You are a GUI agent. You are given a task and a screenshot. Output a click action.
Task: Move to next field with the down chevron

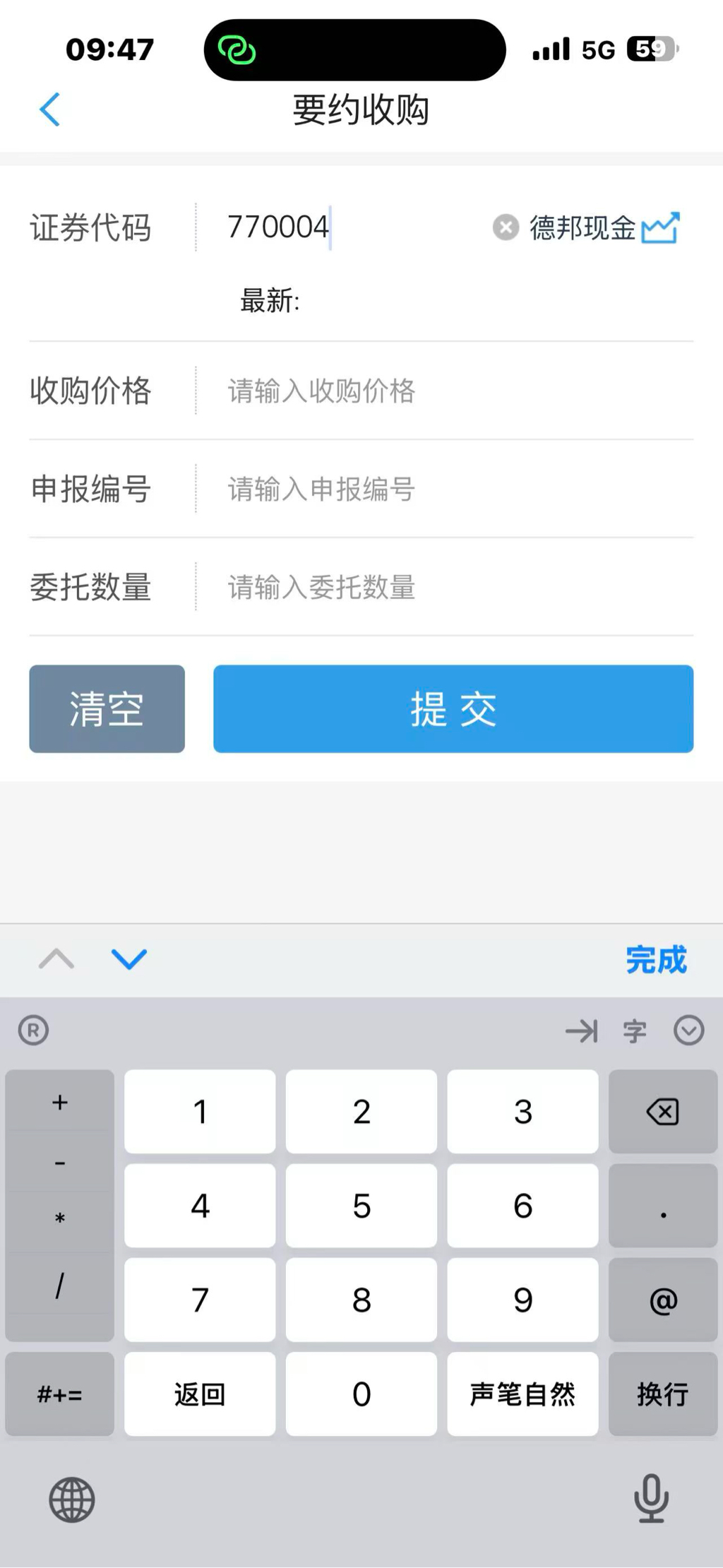pyautogui.click(x=129, y=959)
